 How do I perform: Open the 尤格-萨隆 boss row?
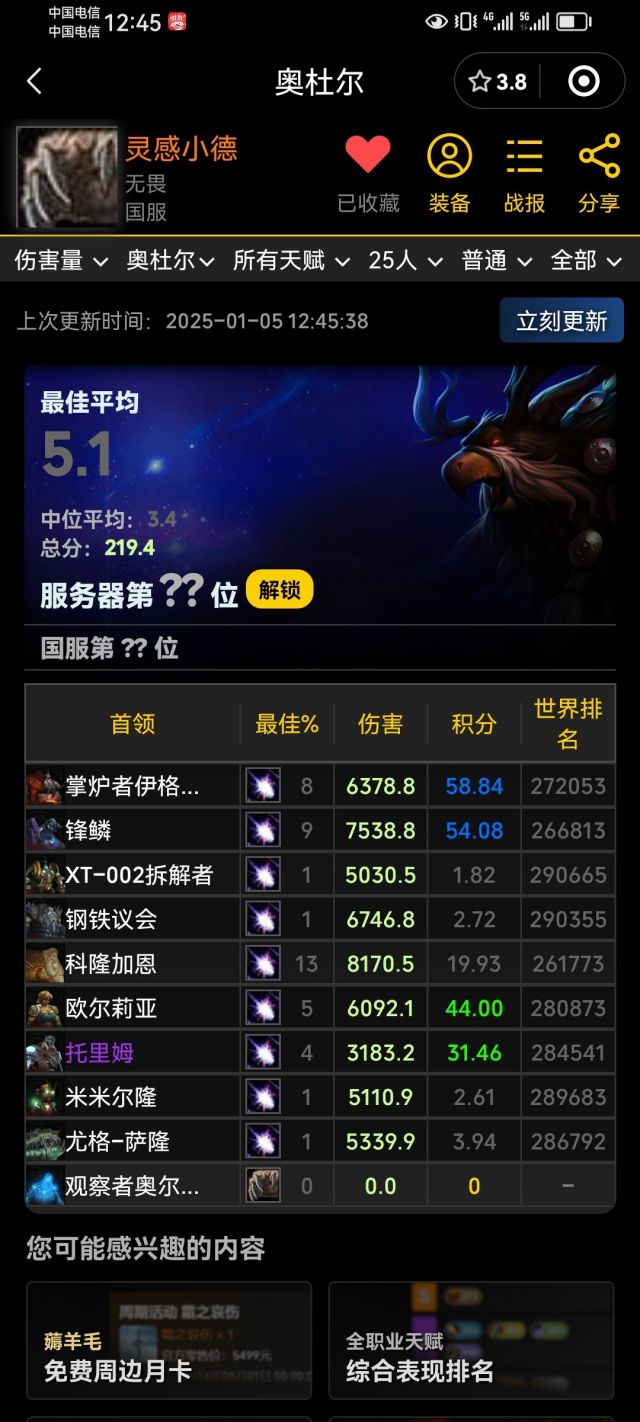coord(117,1141)
